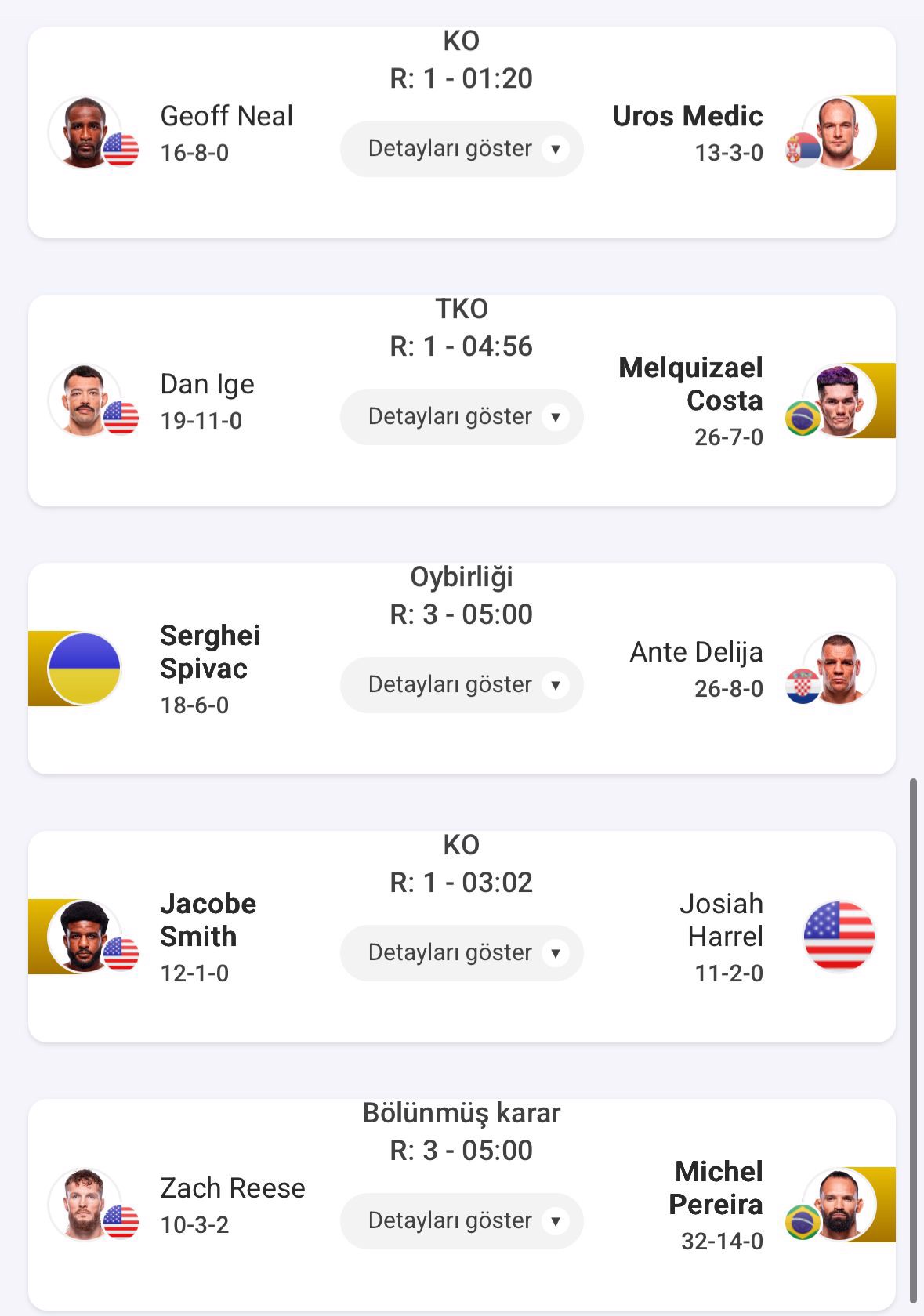View Josiah Harrel's profile
Screen dimensions: 924x1316
click(x=721, y=920)
